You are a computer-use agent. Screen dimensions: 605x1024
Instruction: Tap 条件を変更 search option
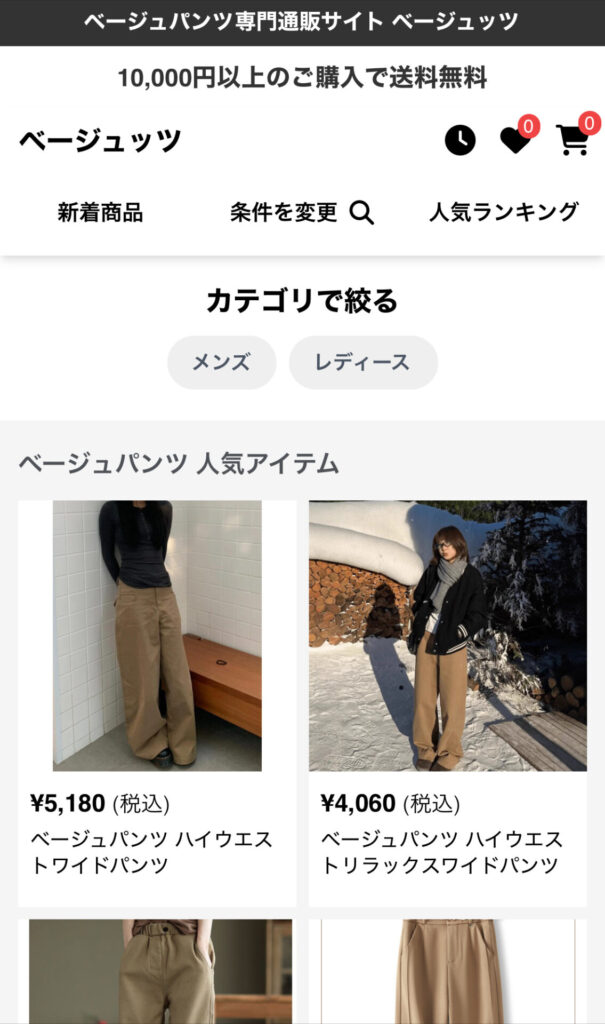click(x=301, y=212)
